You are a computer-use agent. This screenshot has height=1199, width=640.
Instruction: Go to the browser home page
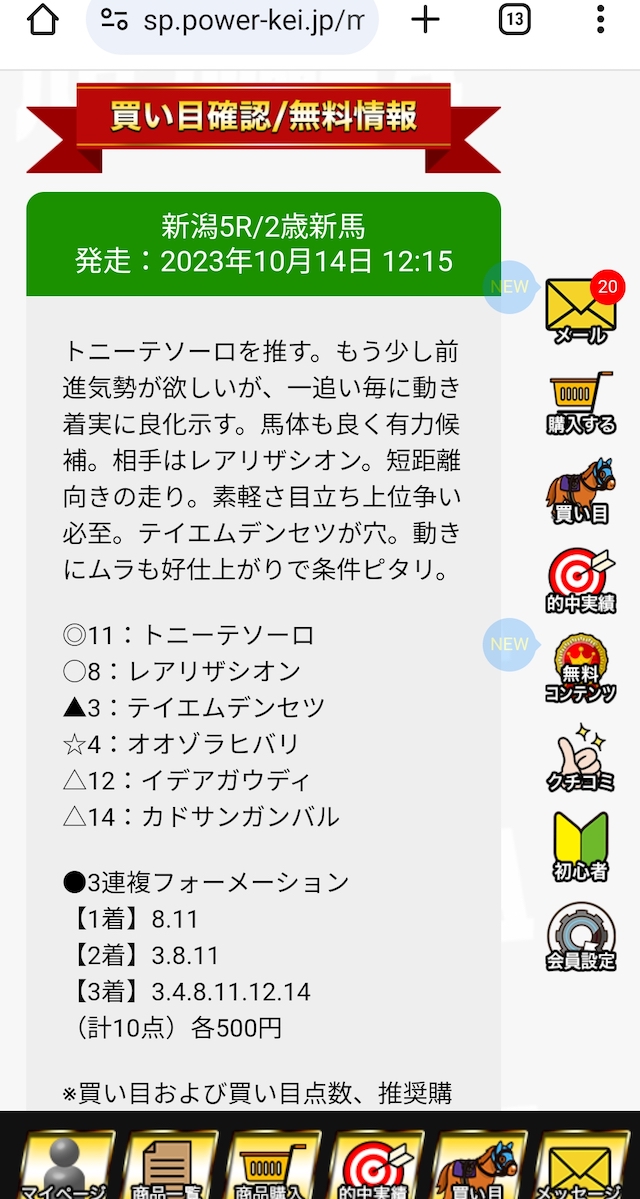(42, 20)
